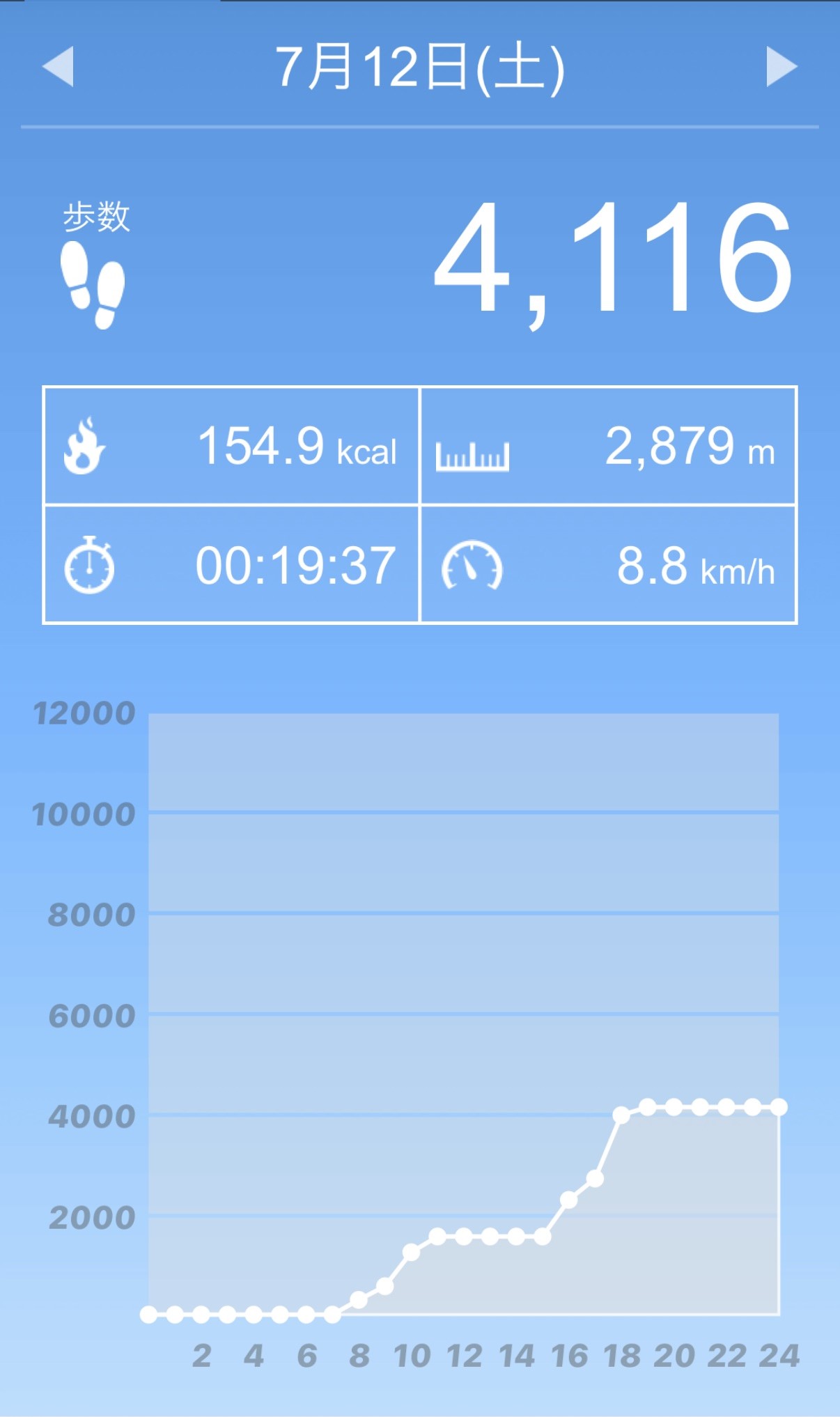Go to the next day
This screenshot has height=1417, width=840.
[x=781, y=67]
